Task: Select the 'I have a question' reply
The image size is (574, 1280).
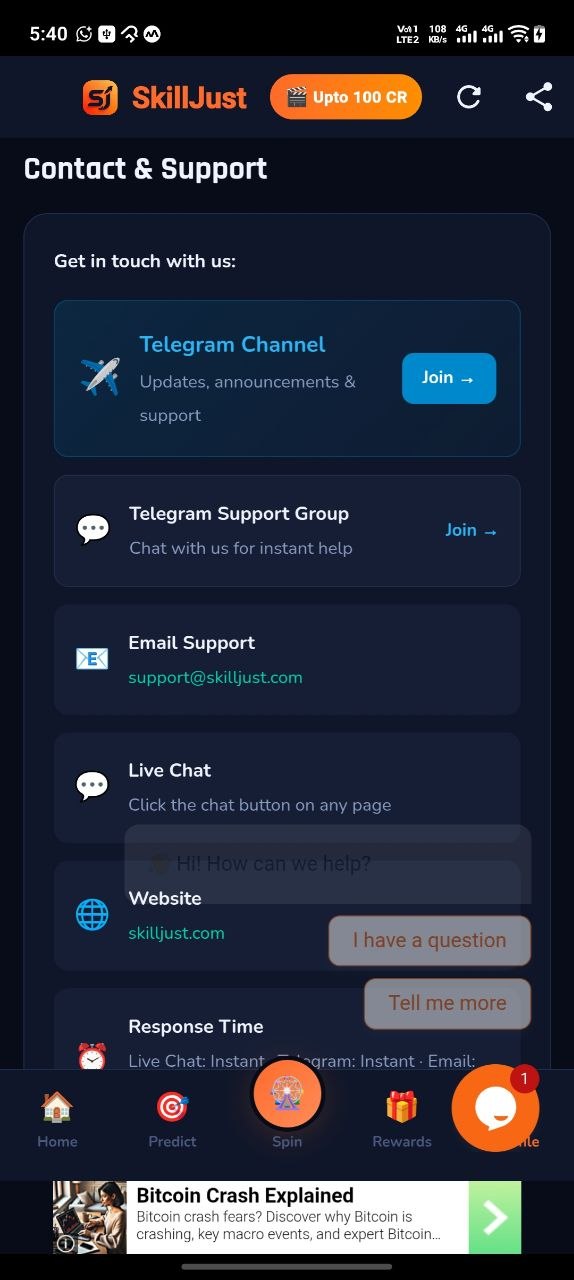Action: coord(430,940)
